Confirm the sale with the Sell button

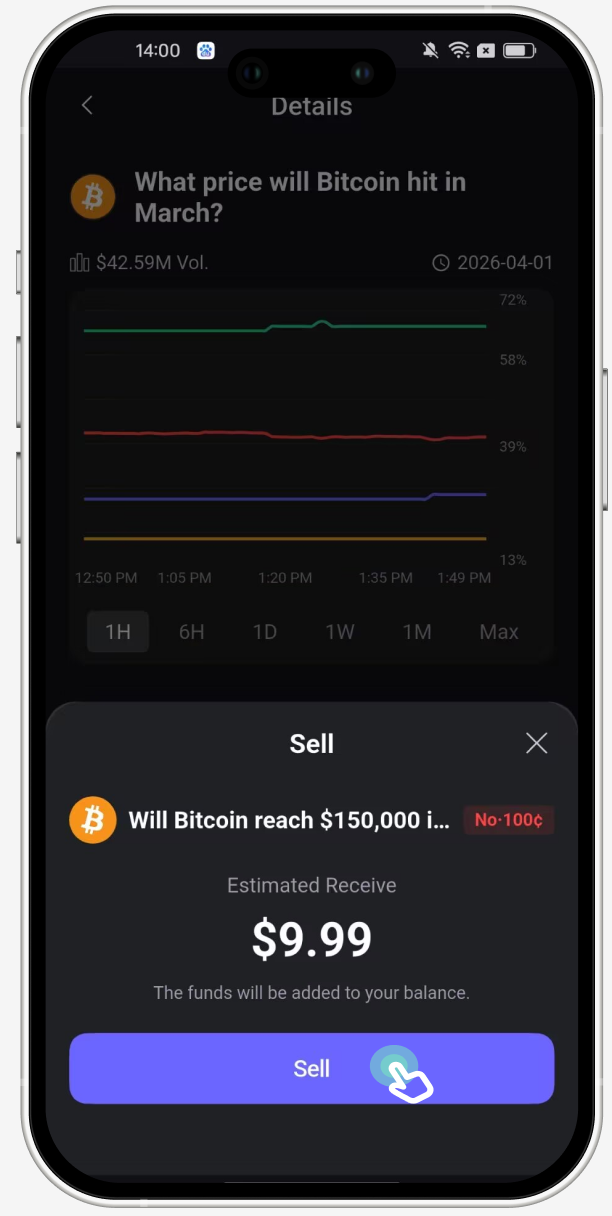[311, 1068]
